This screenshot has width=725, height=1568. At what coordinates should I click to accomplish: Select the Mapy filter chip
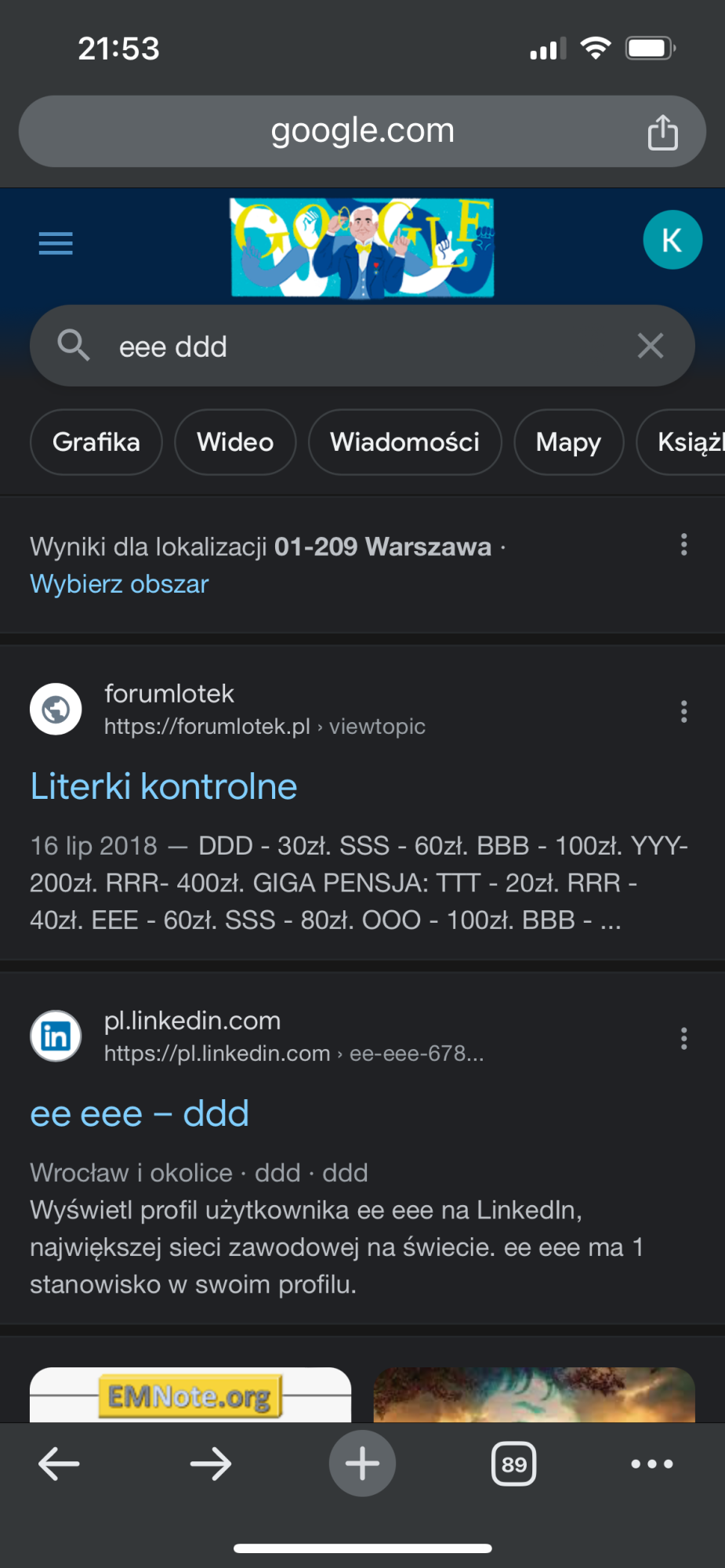tap(568, 442)
